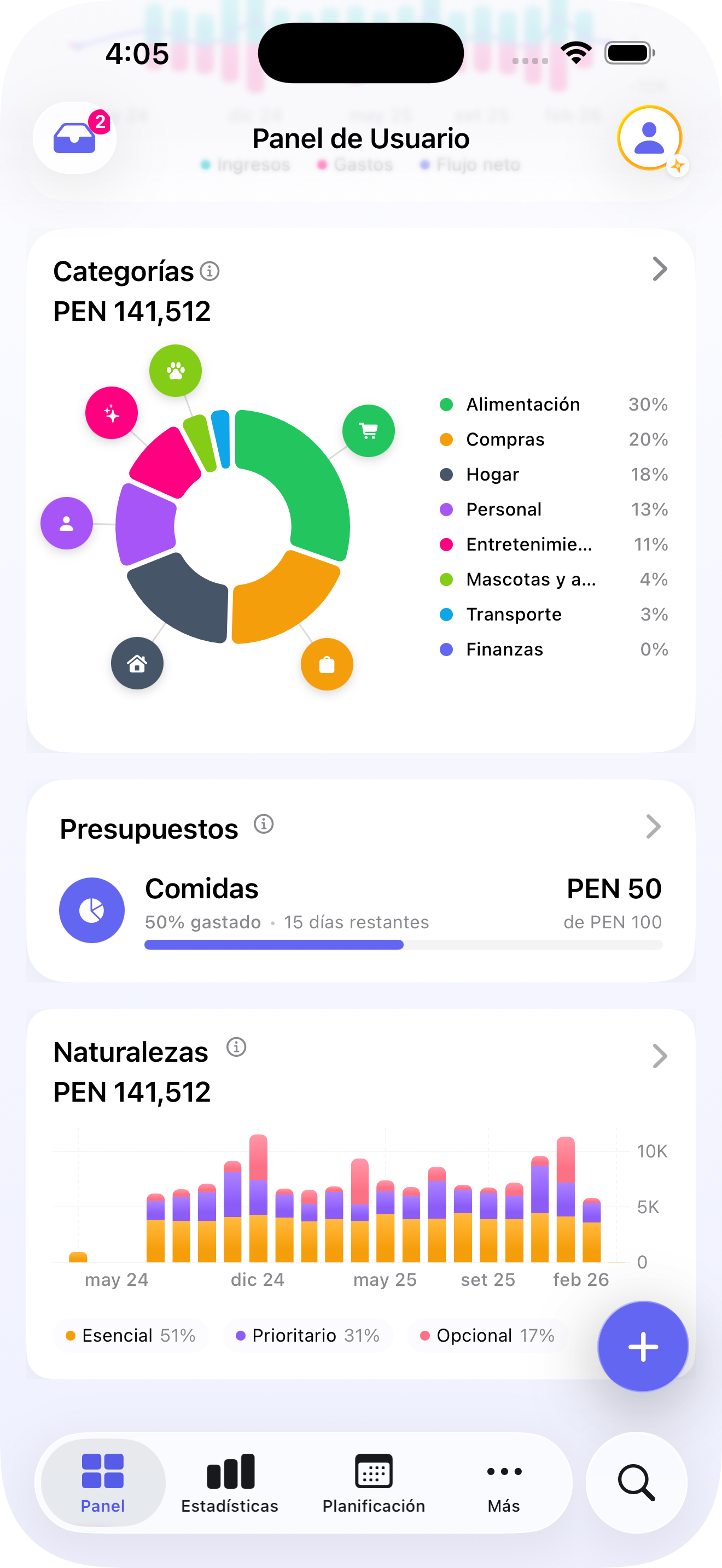This screenshot has width=722, height=1568.
Task: Open the inbox with 2 notifications
Action: click(x=75, y=138)
